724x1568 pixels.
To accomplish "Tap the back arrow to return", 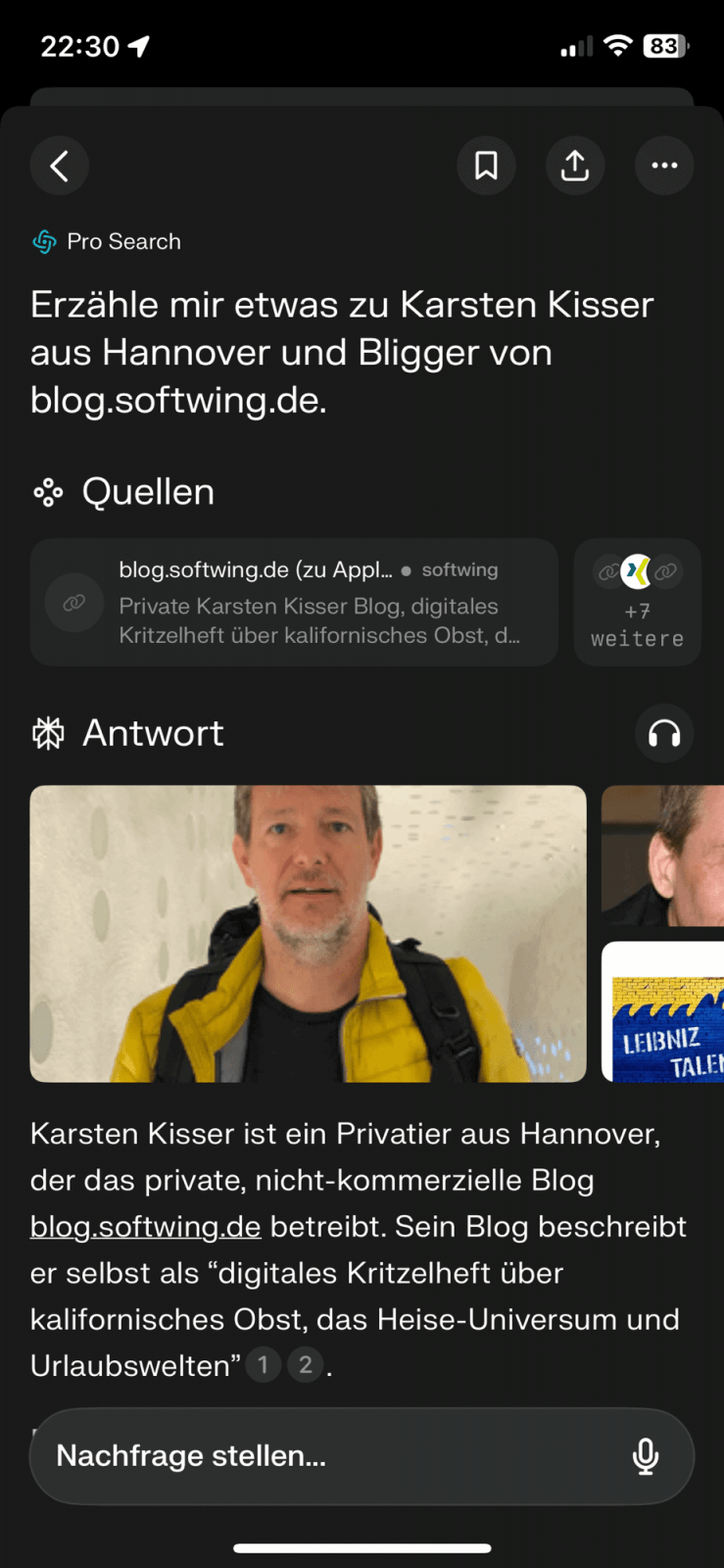I will click(59, 165).
